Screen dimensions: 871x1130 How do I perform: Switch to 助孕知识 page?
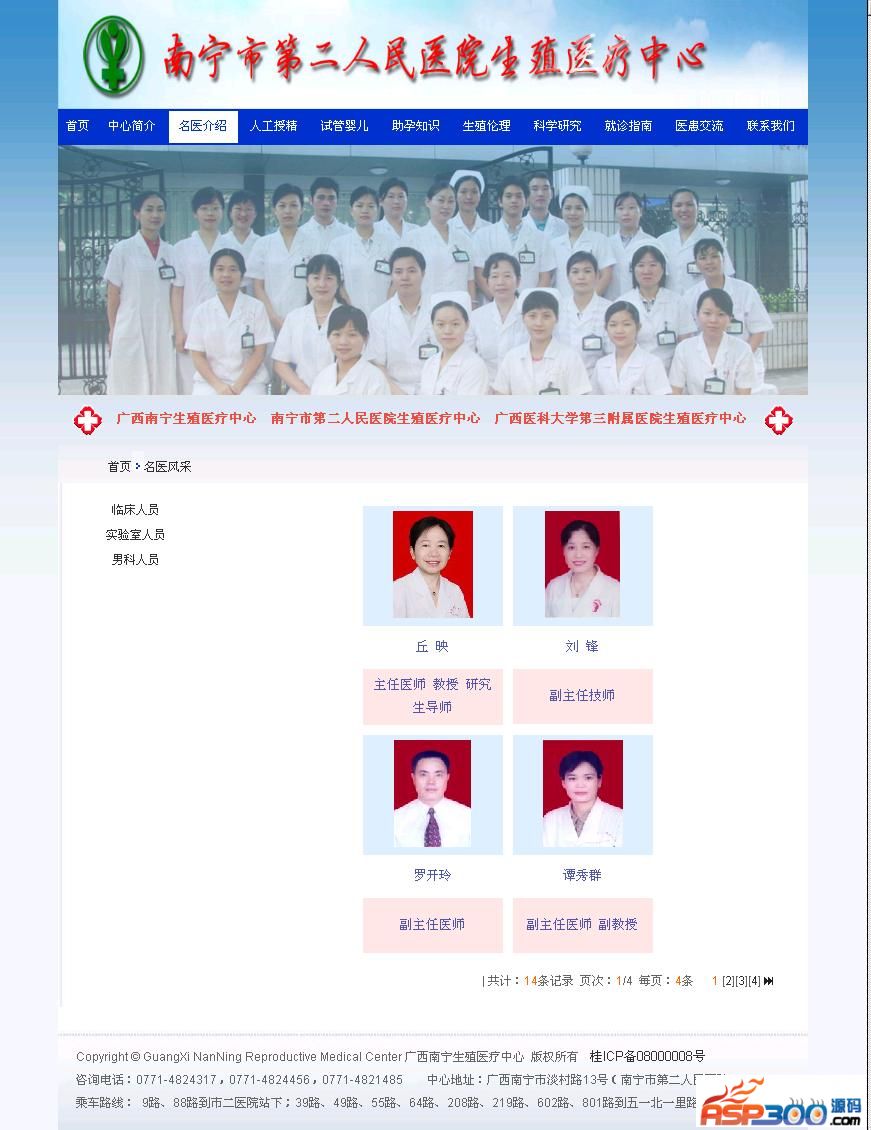(x=415, y=126)
